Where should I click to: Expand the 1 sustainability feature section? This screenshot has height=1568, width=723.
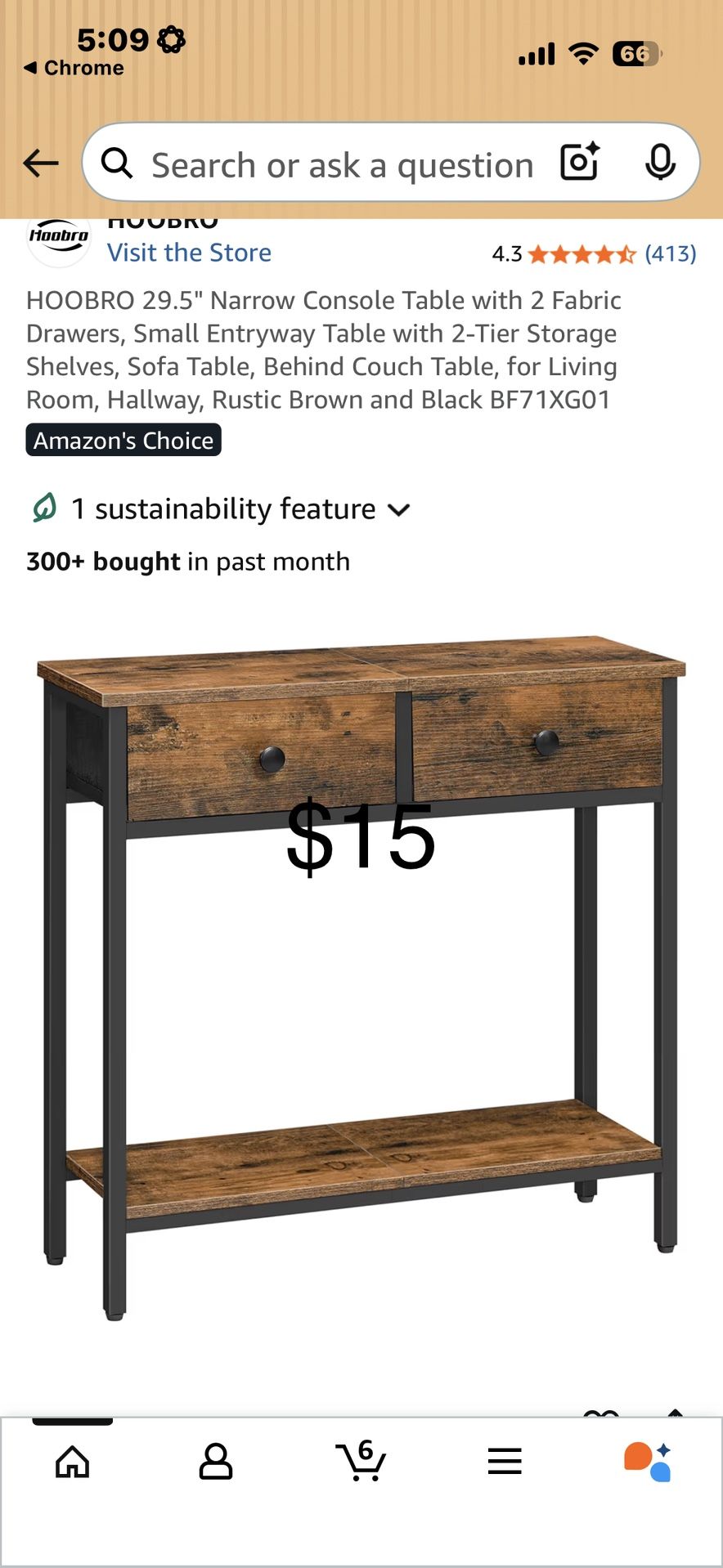tap(398, 508)
